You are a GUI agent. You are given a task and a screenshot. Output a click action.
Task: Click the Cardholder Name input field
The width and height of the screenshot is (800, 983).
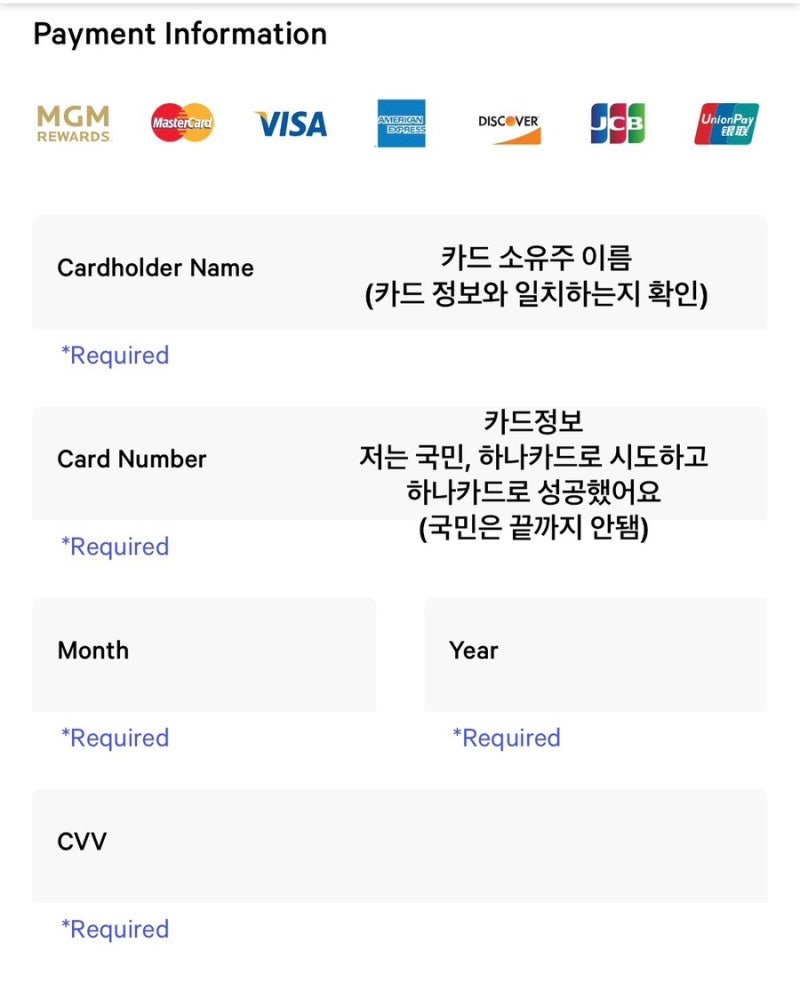point(400,270)
